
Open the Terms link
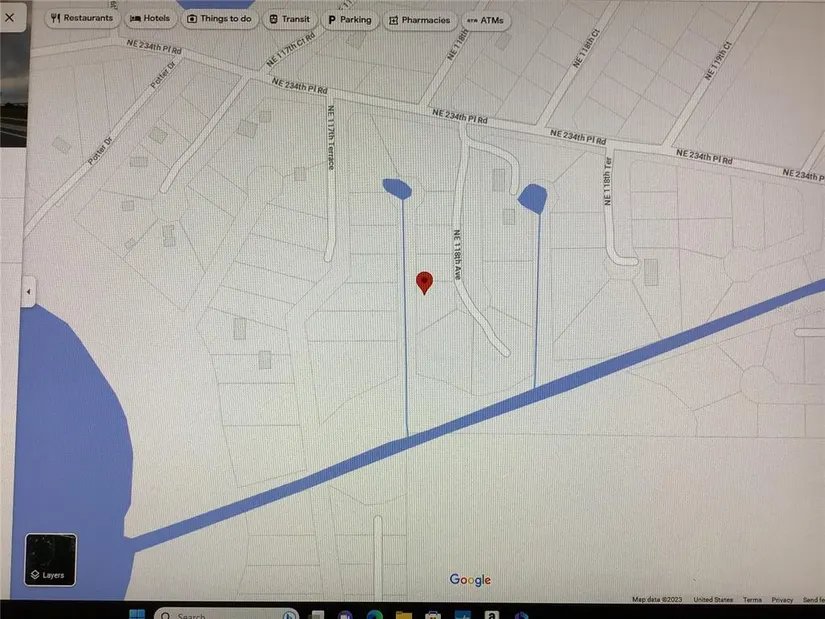[752, 600]
